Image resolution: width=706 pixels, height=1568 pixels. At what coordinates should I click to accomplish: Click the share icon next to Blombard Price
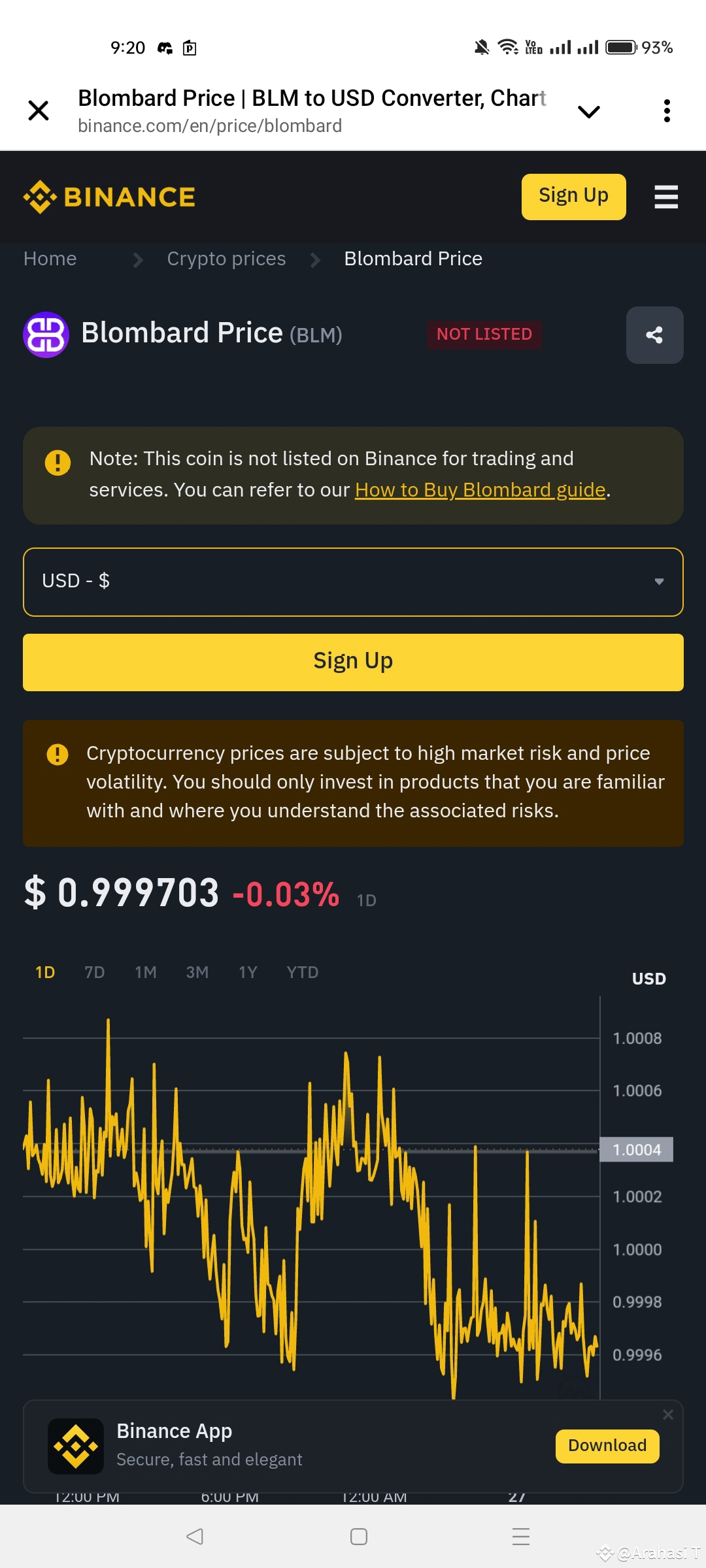[x=654, y=335]
